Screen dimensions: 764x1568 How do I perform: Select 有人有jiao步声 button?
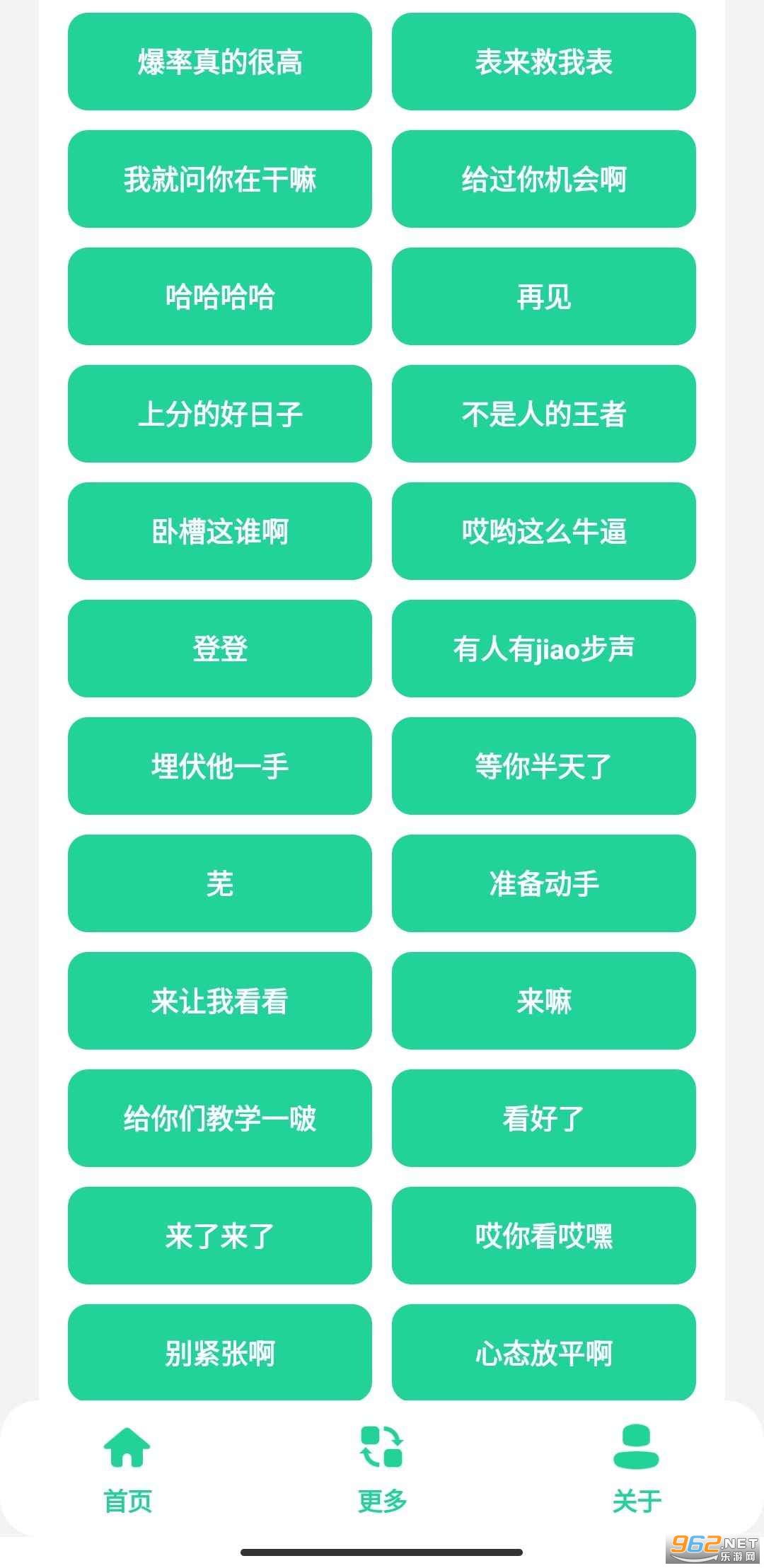tap(543, 649)
